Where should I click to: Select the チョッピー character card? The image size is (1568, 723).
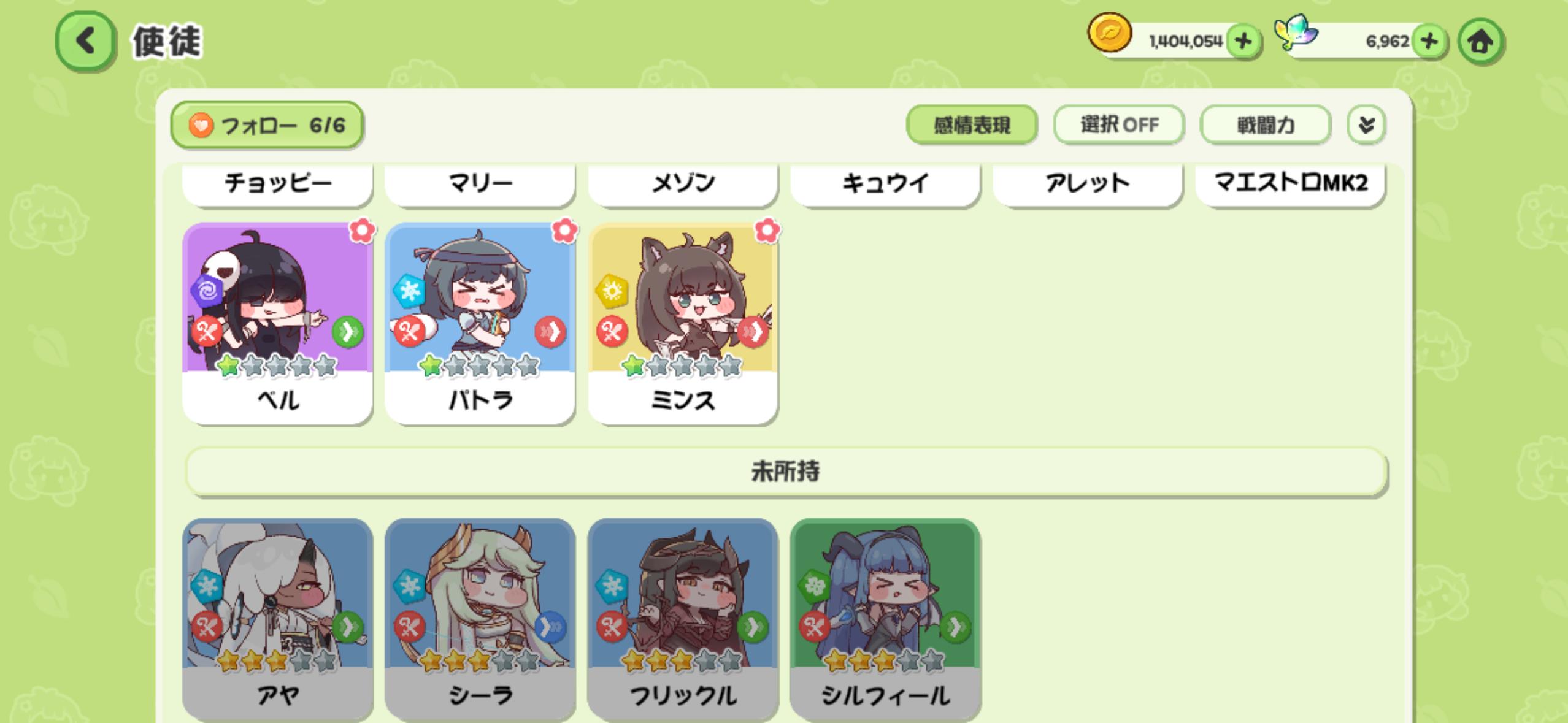point(277,183)
